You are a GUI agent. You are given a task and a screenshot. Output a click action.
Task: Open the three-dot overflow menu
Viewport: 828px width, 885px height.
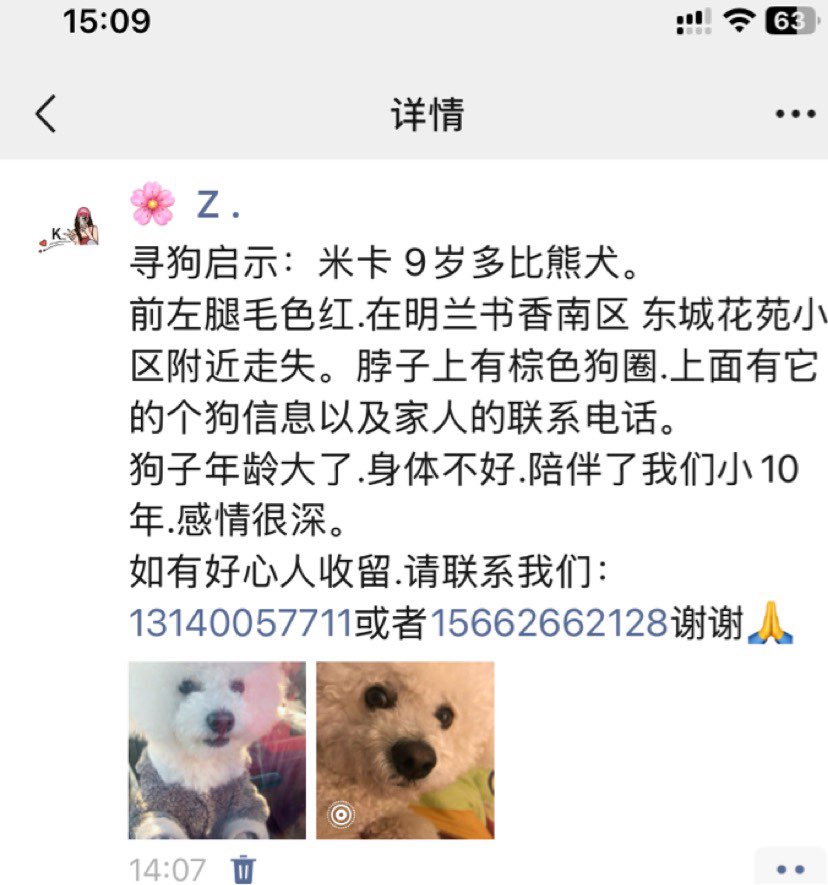795,115
